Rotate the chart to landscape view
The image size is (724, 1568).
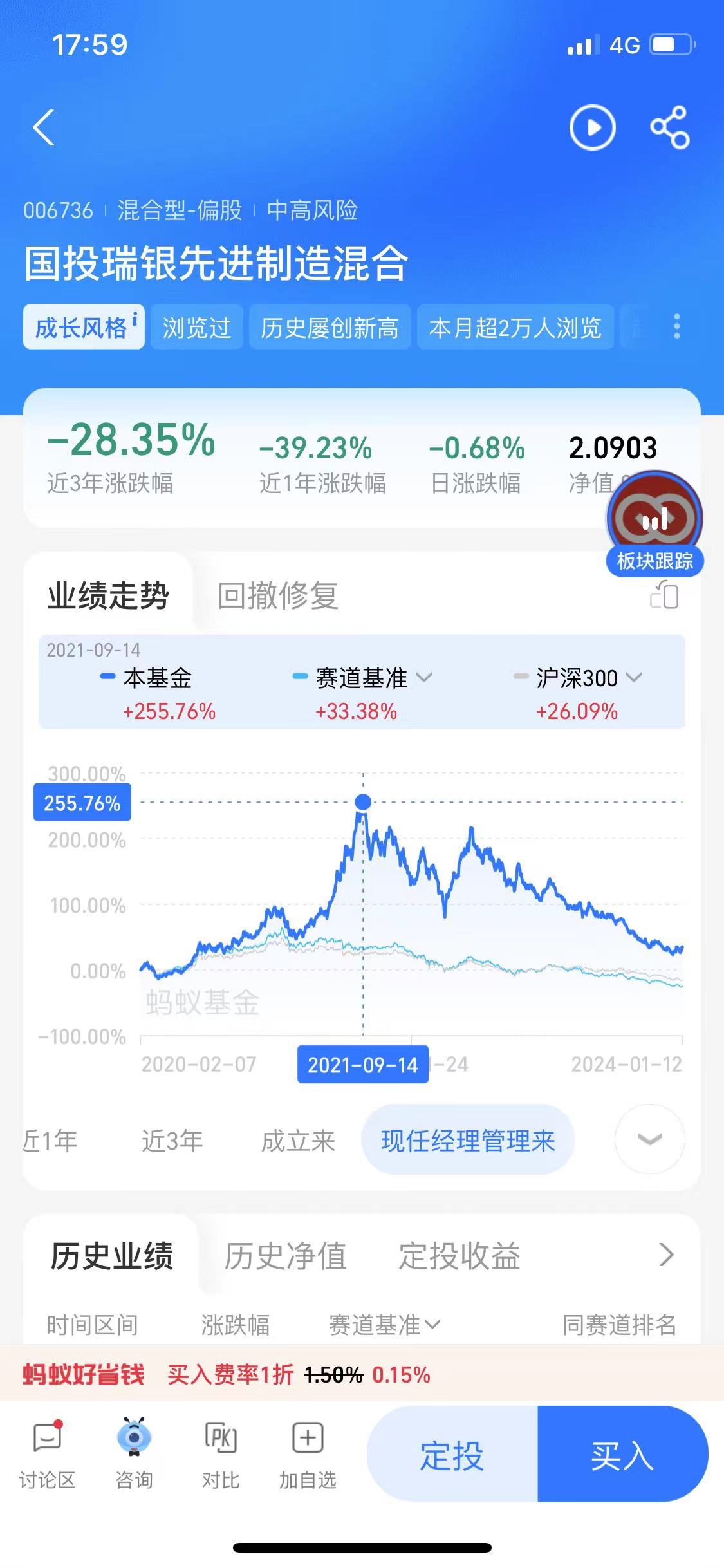pyautogui.click(x=664, y=595)
